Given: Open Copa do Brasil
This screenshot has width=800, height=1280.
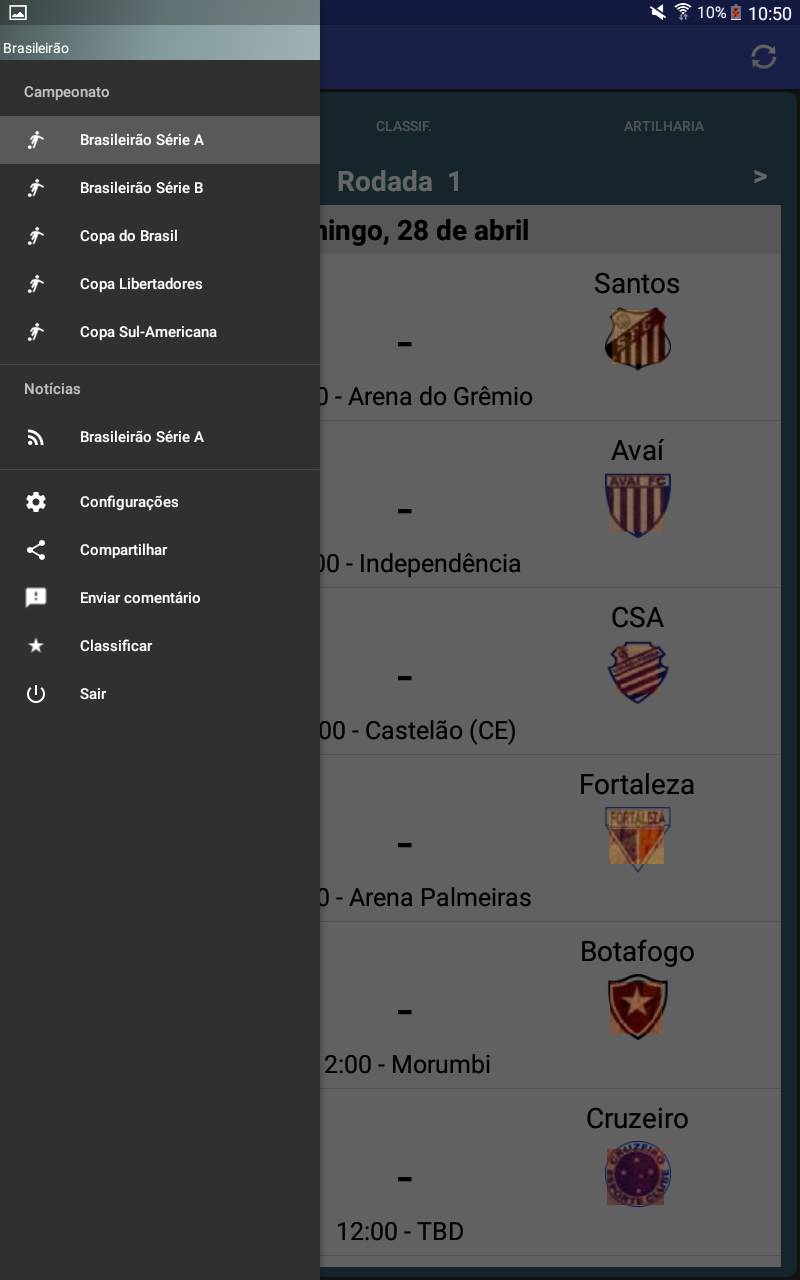Looking at the screenshot, I should click(160, 236).
